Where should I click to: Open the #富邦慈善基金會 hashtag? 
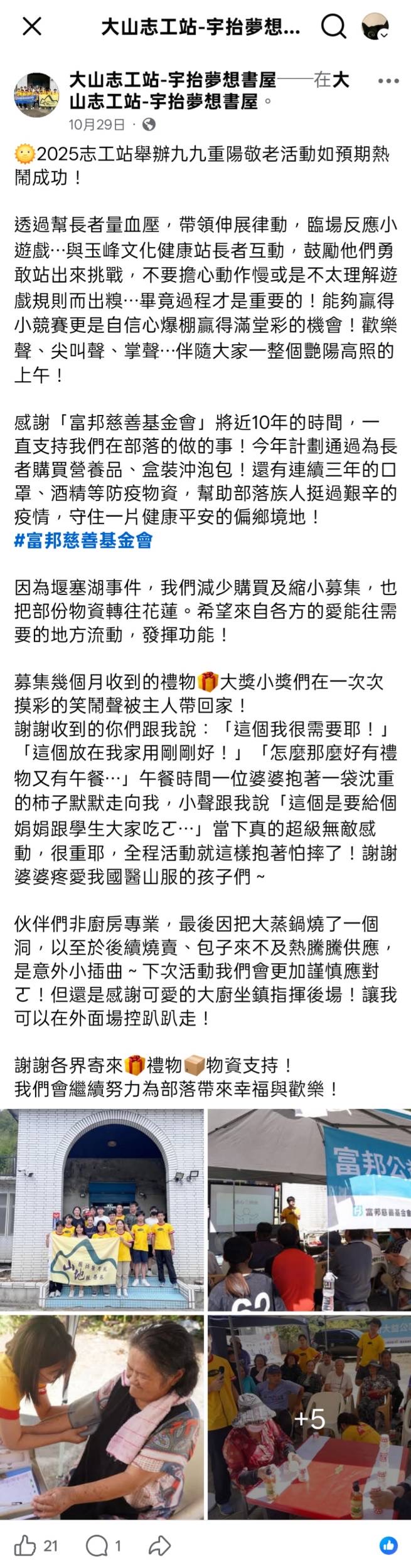click(83, 540)
